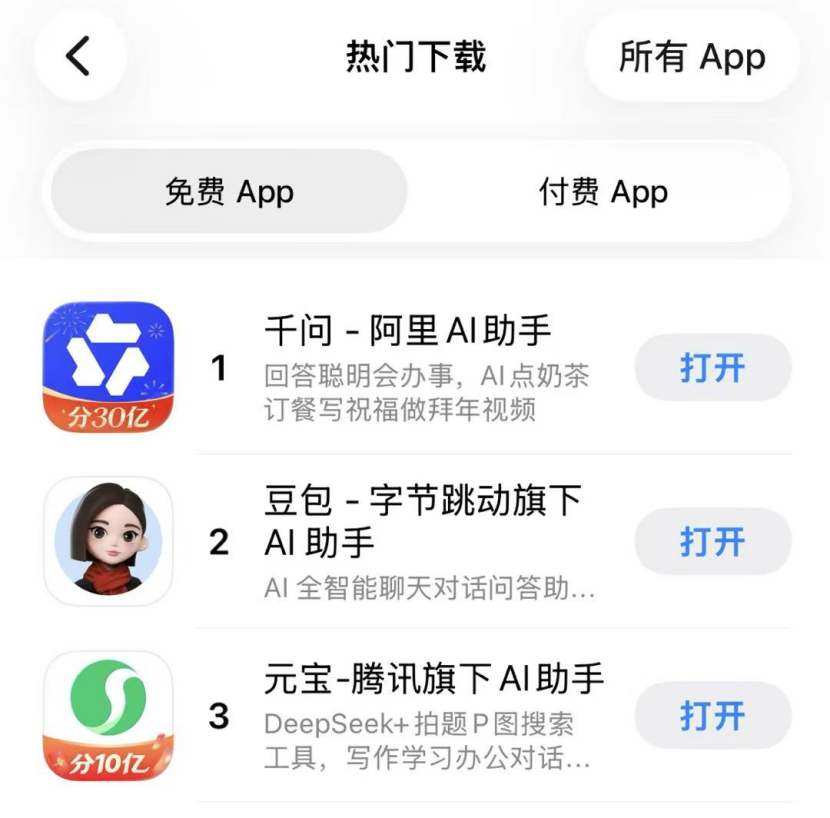Go back using the top-left arrow
830x818 pixels.
click(x=79, y=56)
